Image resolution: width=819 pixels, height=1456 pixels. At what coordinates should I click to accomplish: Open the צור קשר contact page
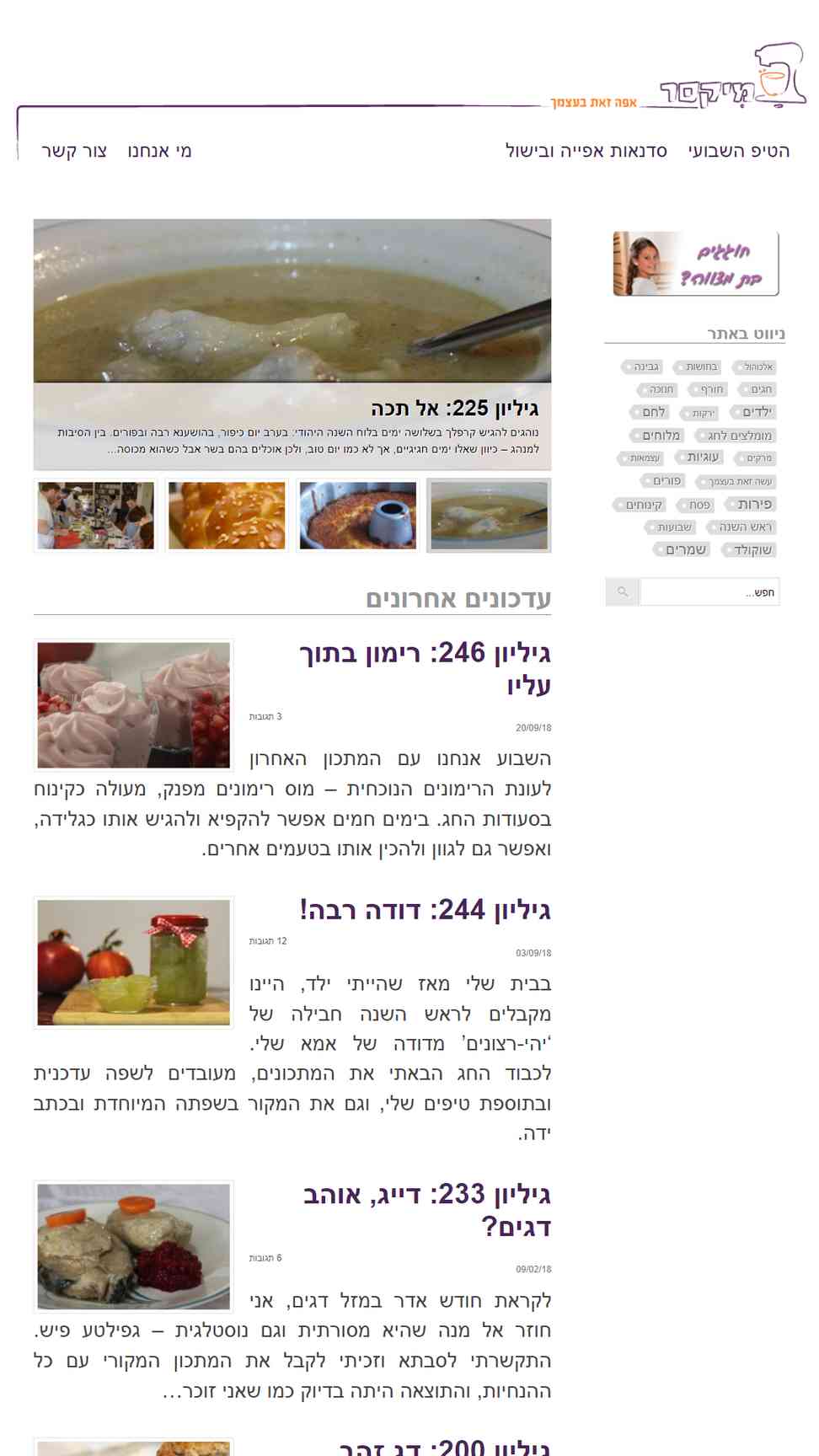click(x=74, y=151)
